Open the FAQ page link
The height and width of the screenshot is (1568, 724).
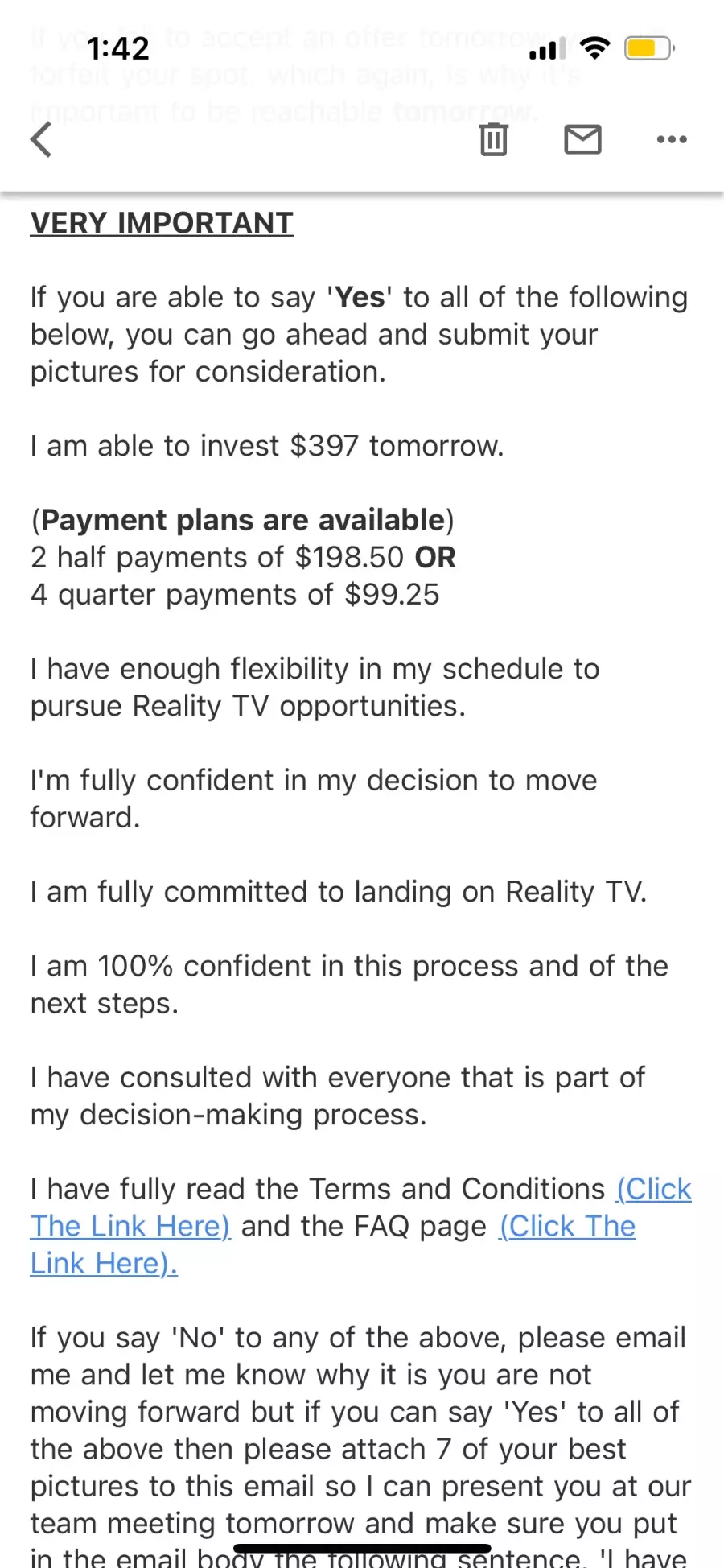point(567,1226)
